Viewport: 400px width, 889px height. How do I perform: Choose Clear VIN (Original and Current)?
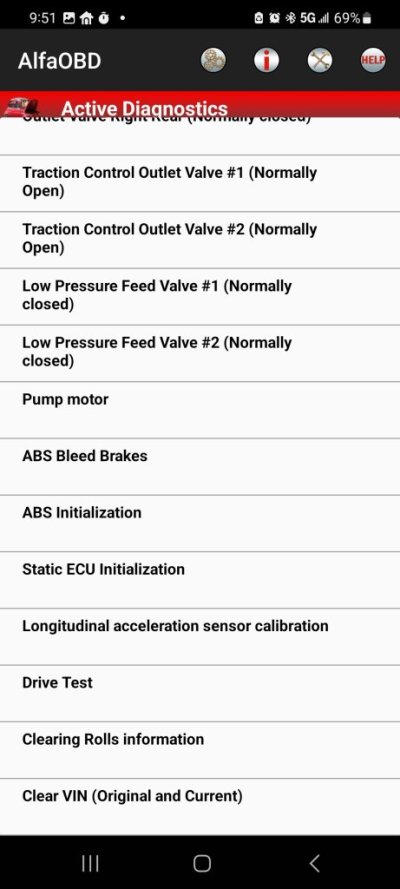click(200, 807)
